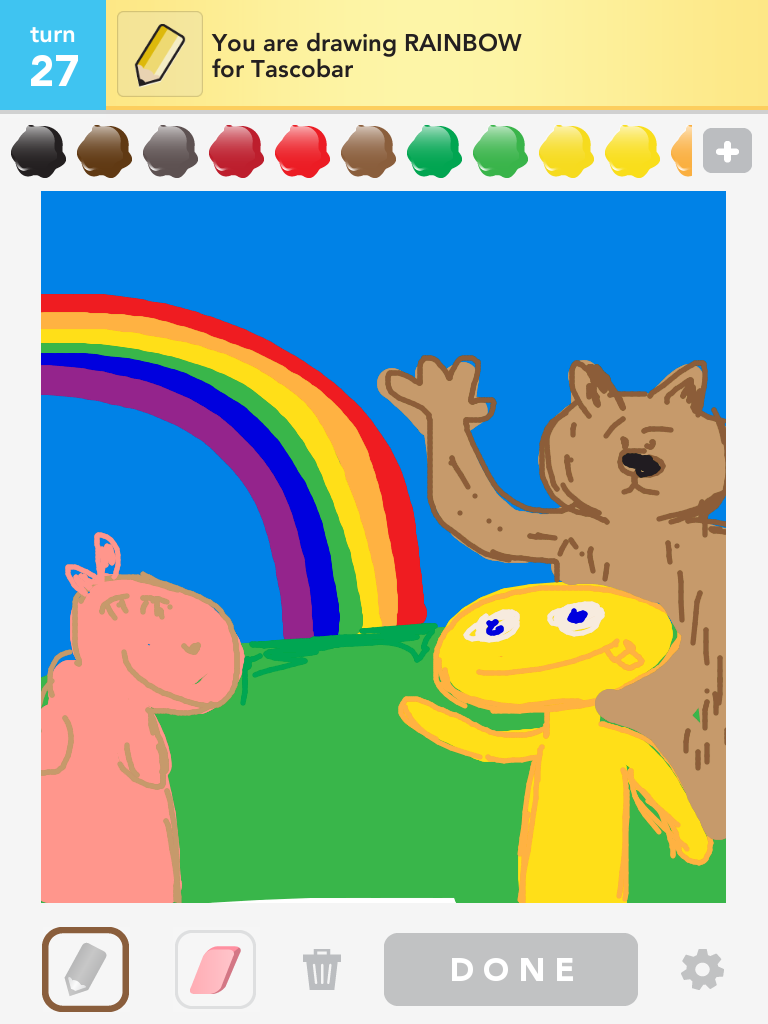Clear the drawing with the trash icon
Screen dimensions: 768x1024
(322, 970)
